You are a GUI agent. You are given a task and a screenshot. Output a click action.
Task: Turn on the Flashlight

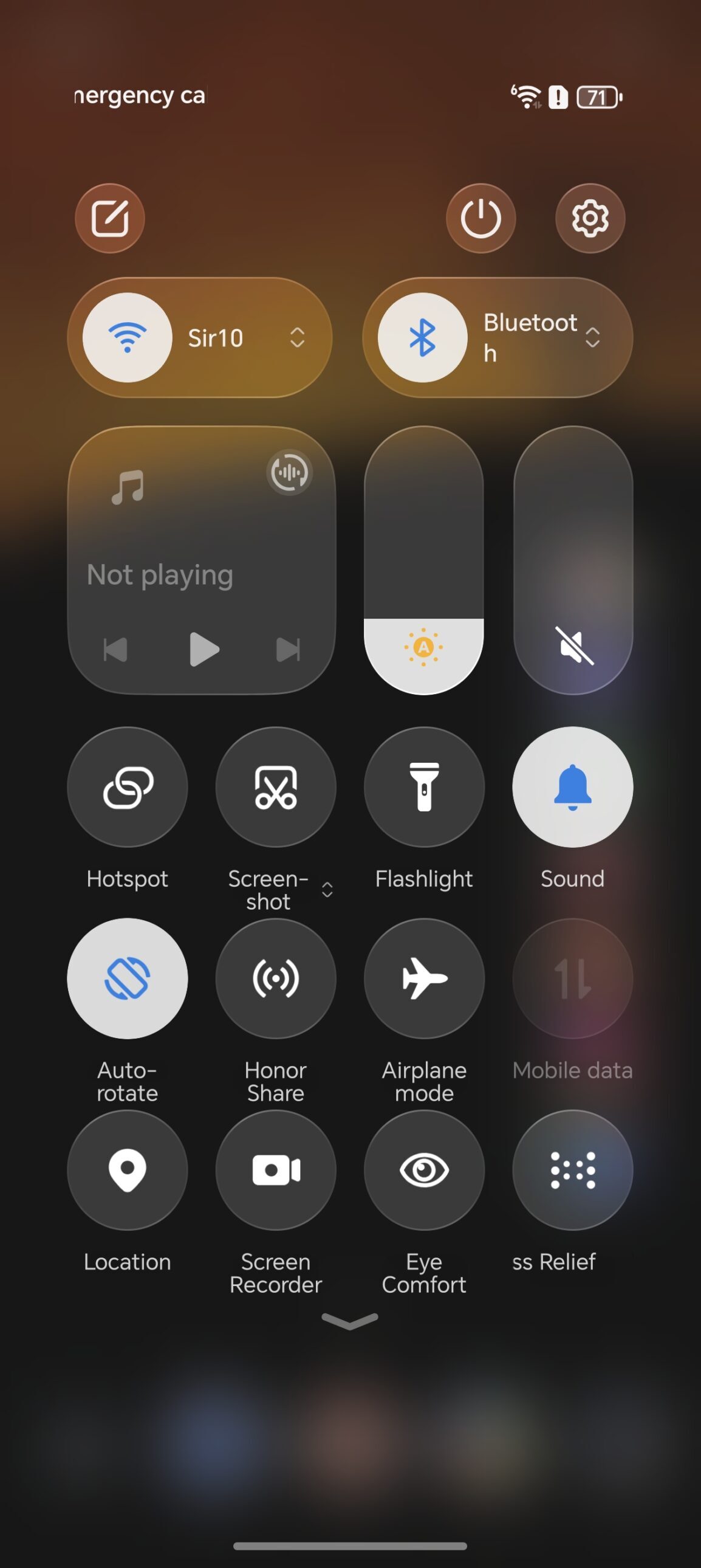[424, 787]
